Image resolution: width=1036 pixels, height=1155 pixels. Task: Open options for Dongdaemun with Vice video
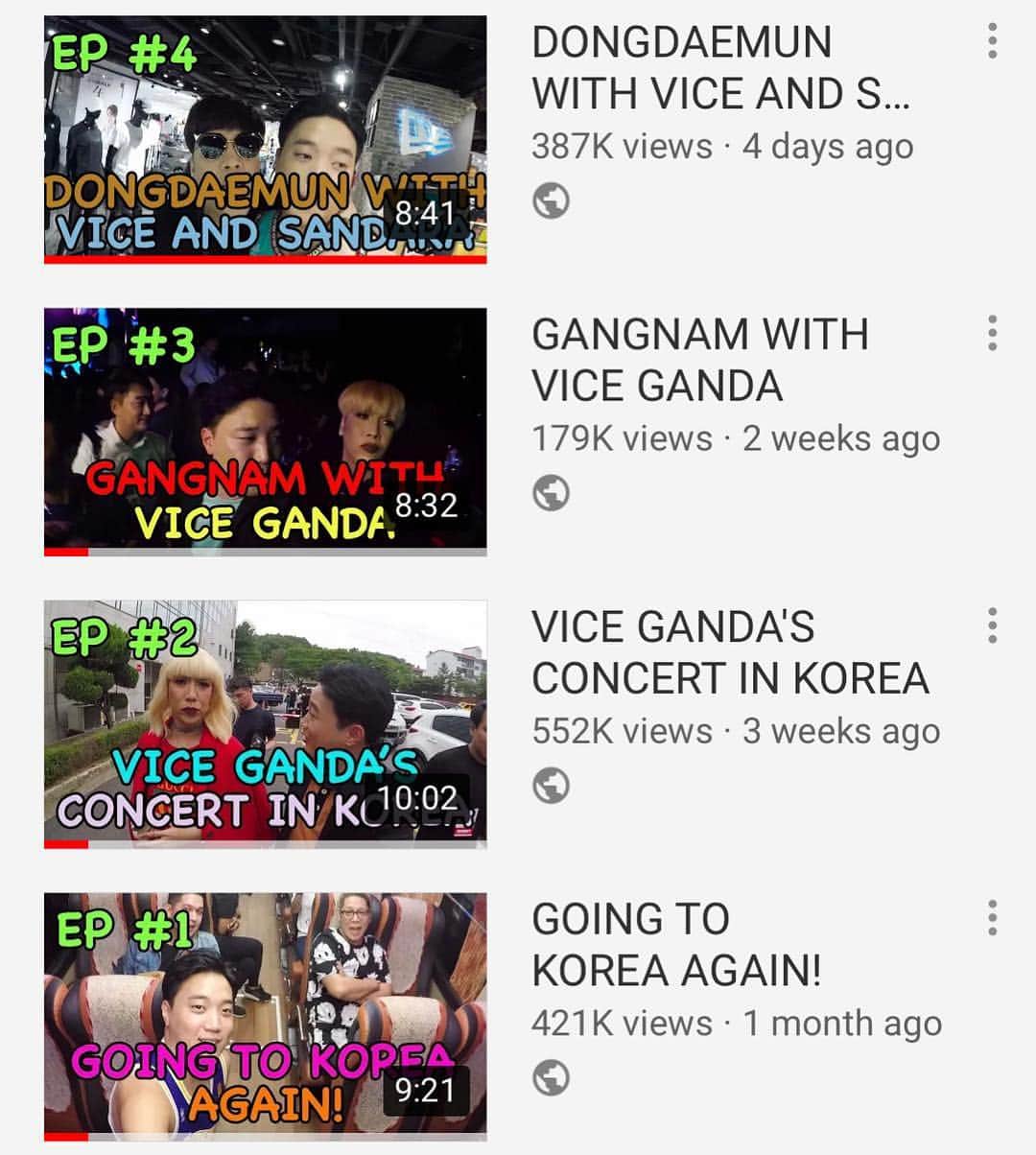tap(992, 41)
